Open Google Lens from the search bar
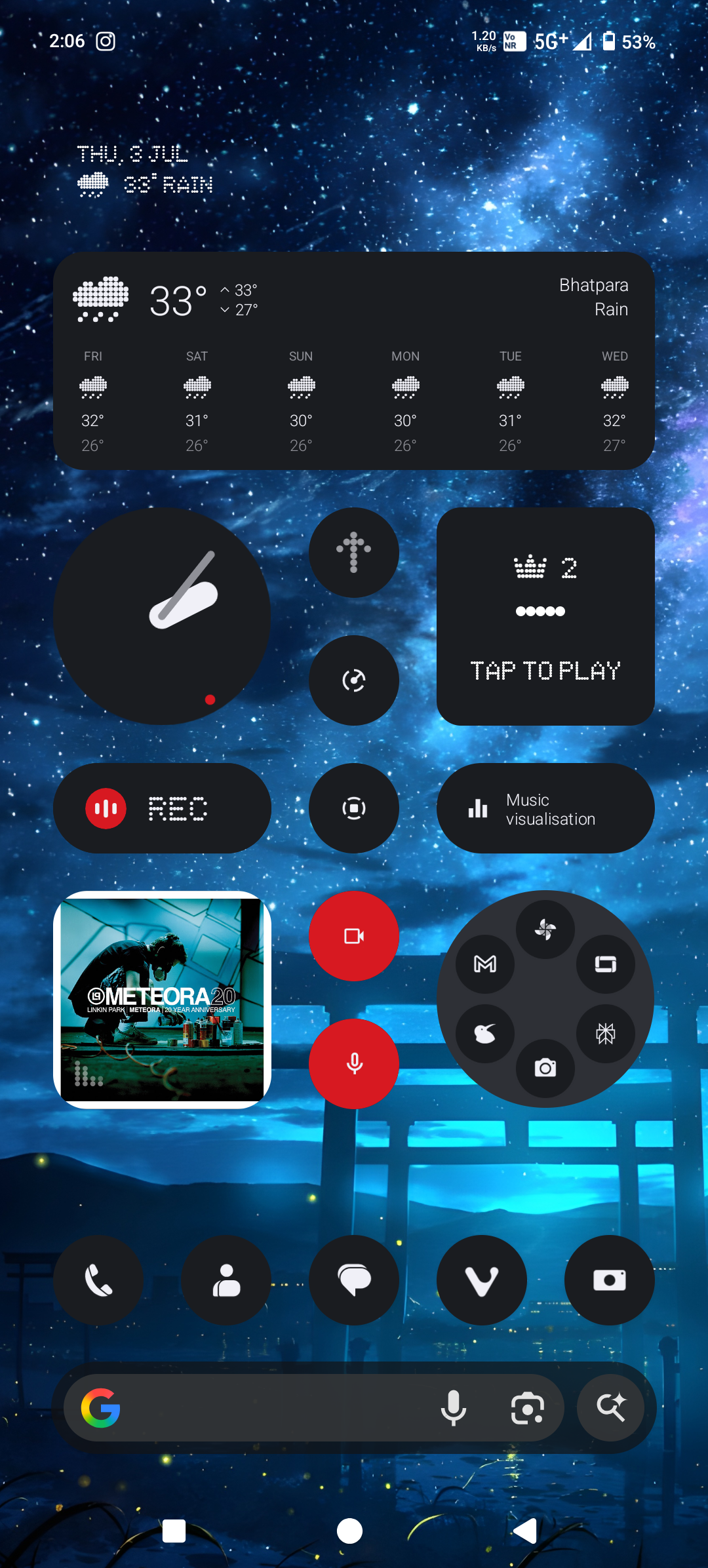 (528, 1408)
